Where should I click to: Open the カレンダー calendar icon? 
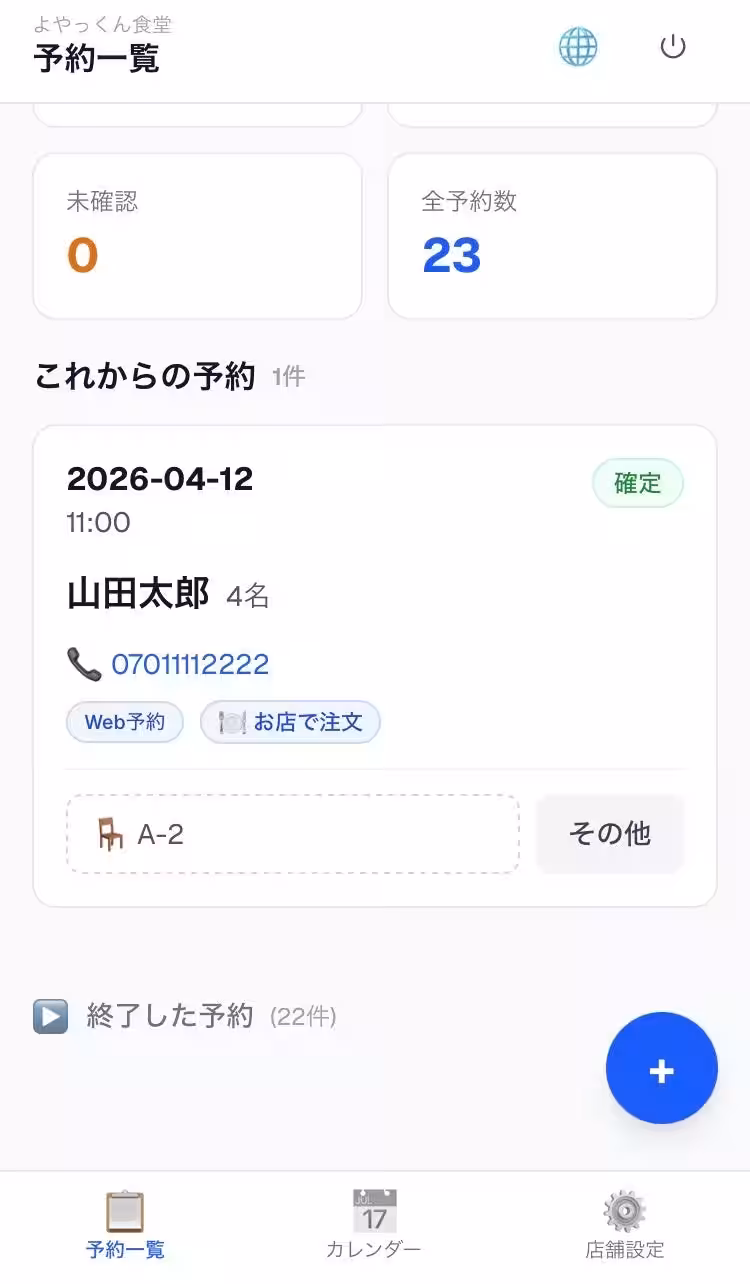pyautogui.click(x=375, y=1210)
